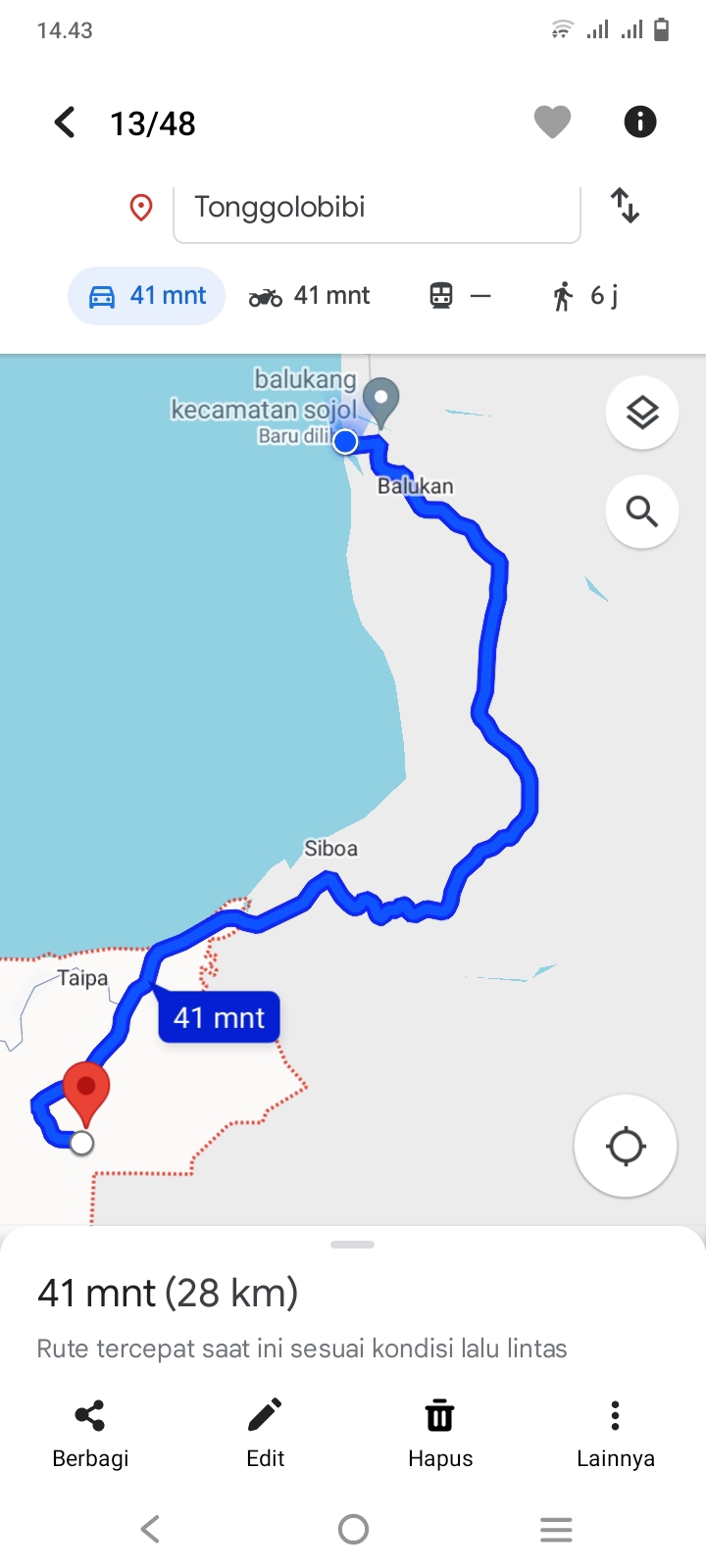Tap the Berbagi share button
The image size is (706, 1568).
coord(90,1434)
